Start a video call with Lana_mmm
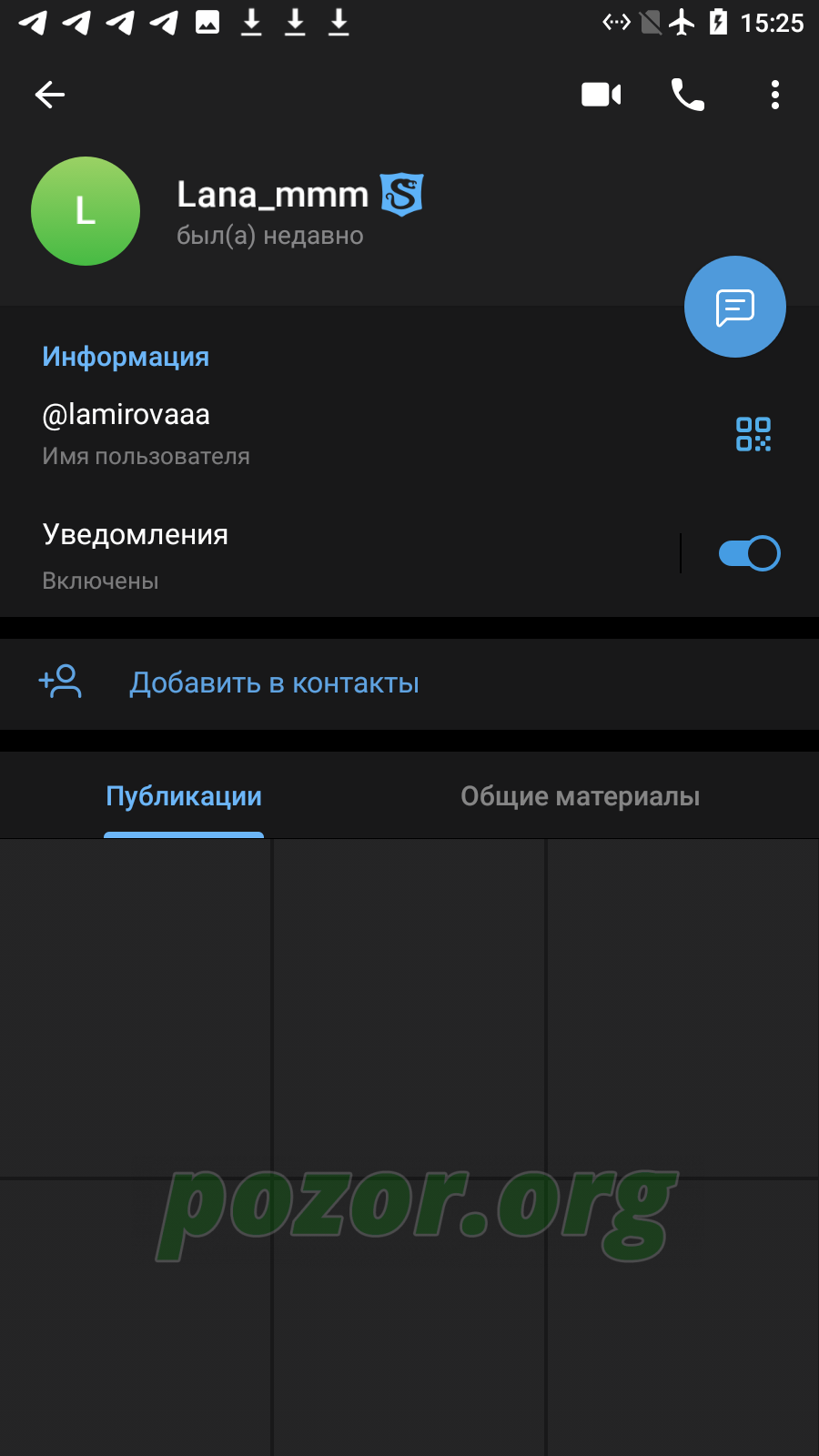 [601, 95]
